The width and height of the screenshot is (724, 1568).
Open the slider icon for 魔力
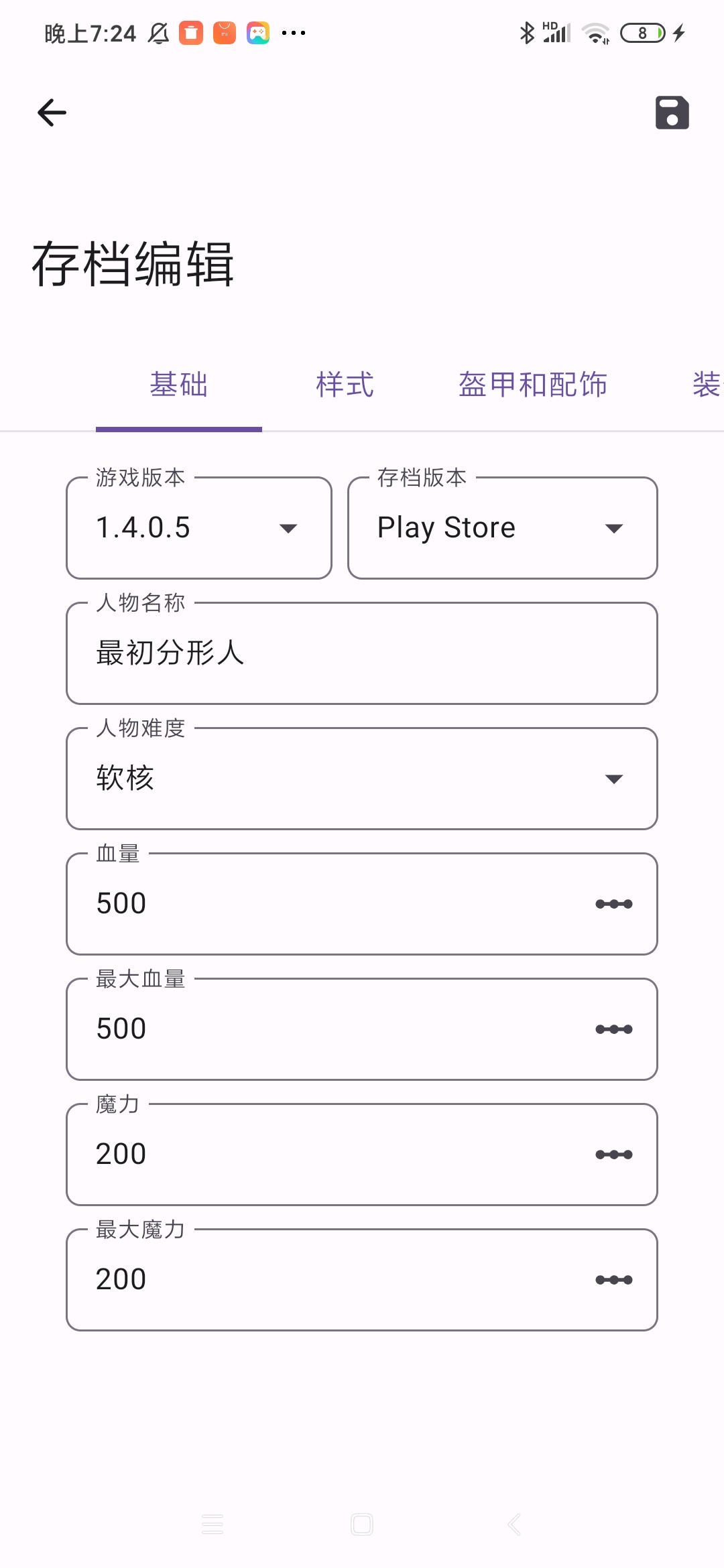click(x=614, y=1155)
